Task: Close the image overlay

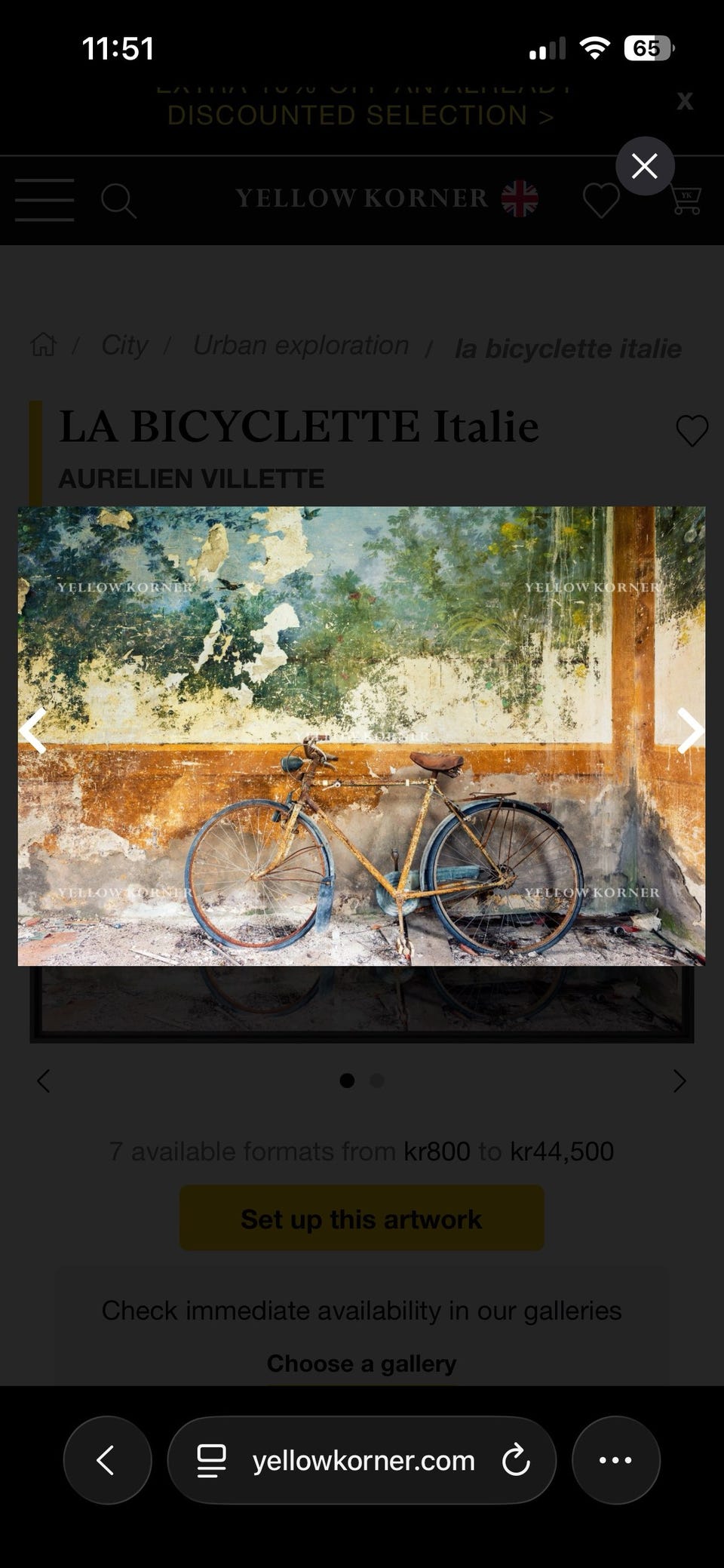Action: (645, 166)
